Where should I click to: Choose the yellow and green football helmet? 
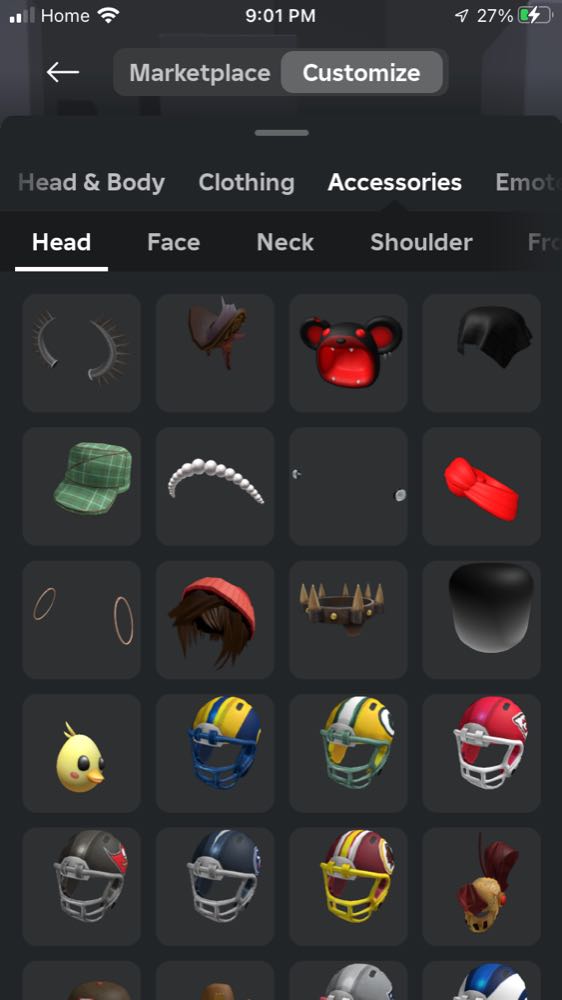point(348,753)
